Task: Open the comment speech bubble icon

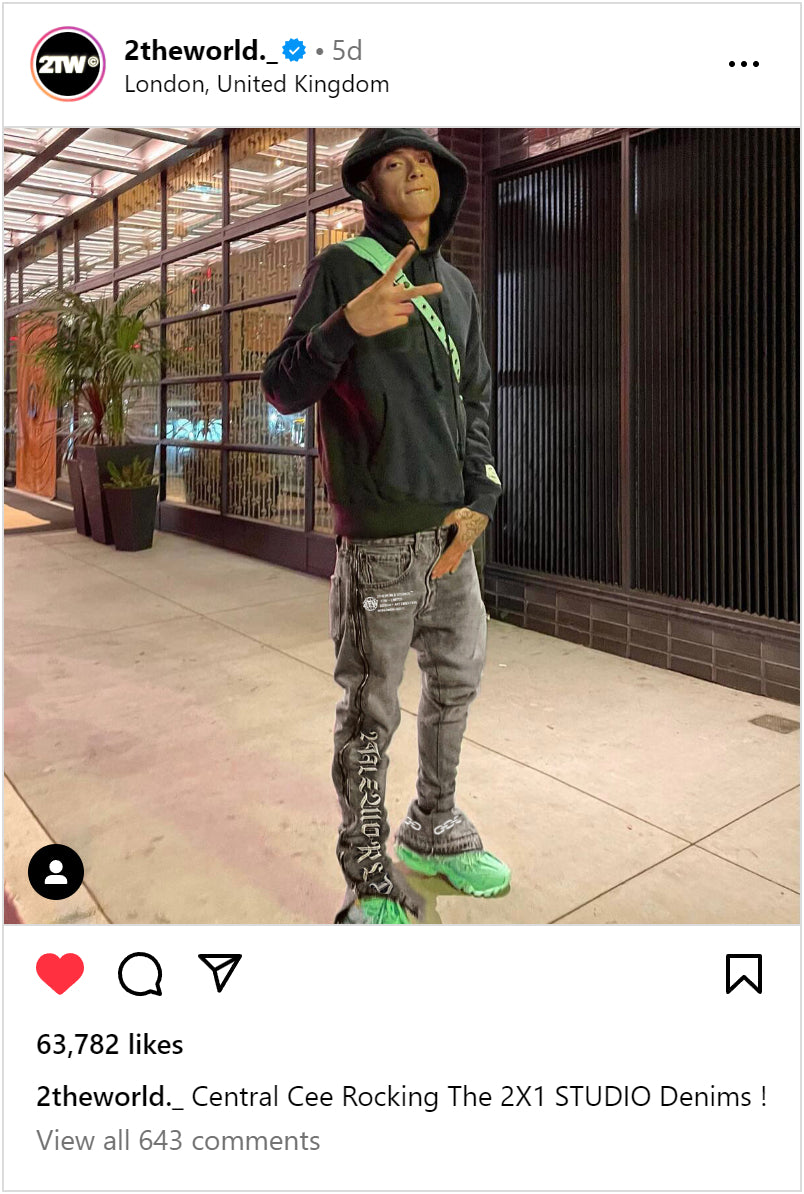Action: pos(140,973)
